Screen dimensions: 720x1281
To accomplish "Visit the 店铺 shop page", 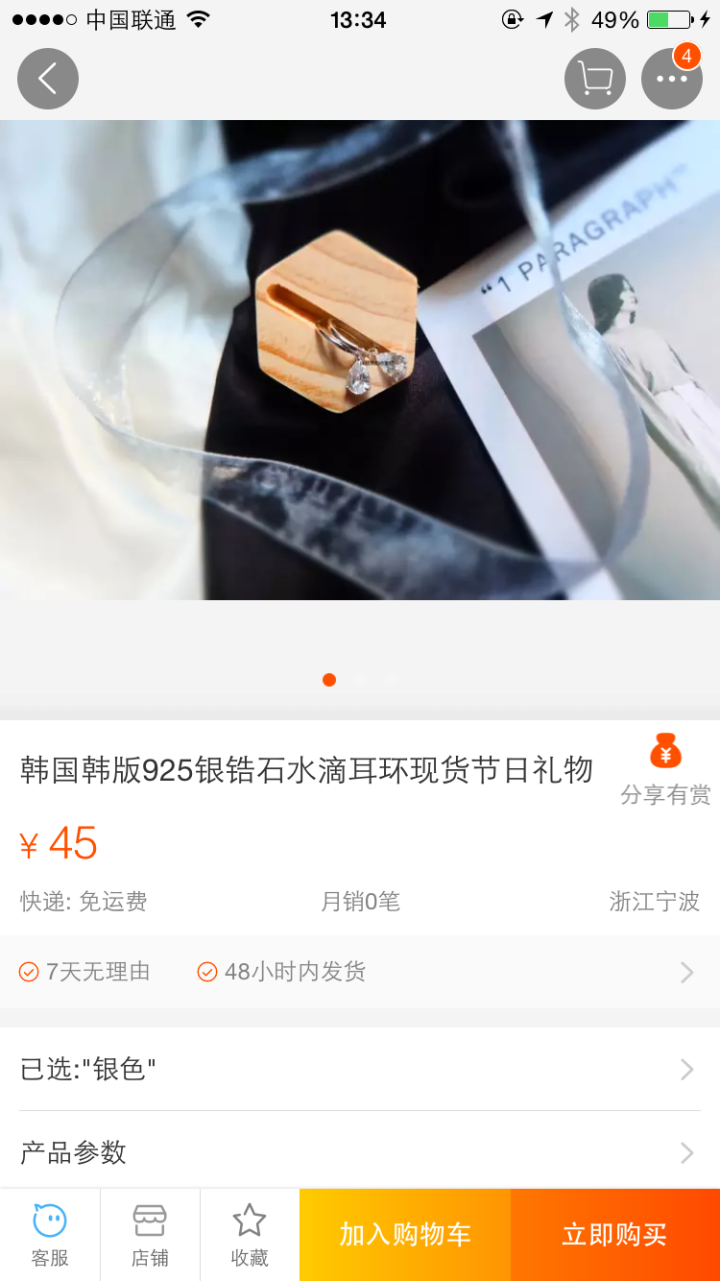I will point(150,1235).
